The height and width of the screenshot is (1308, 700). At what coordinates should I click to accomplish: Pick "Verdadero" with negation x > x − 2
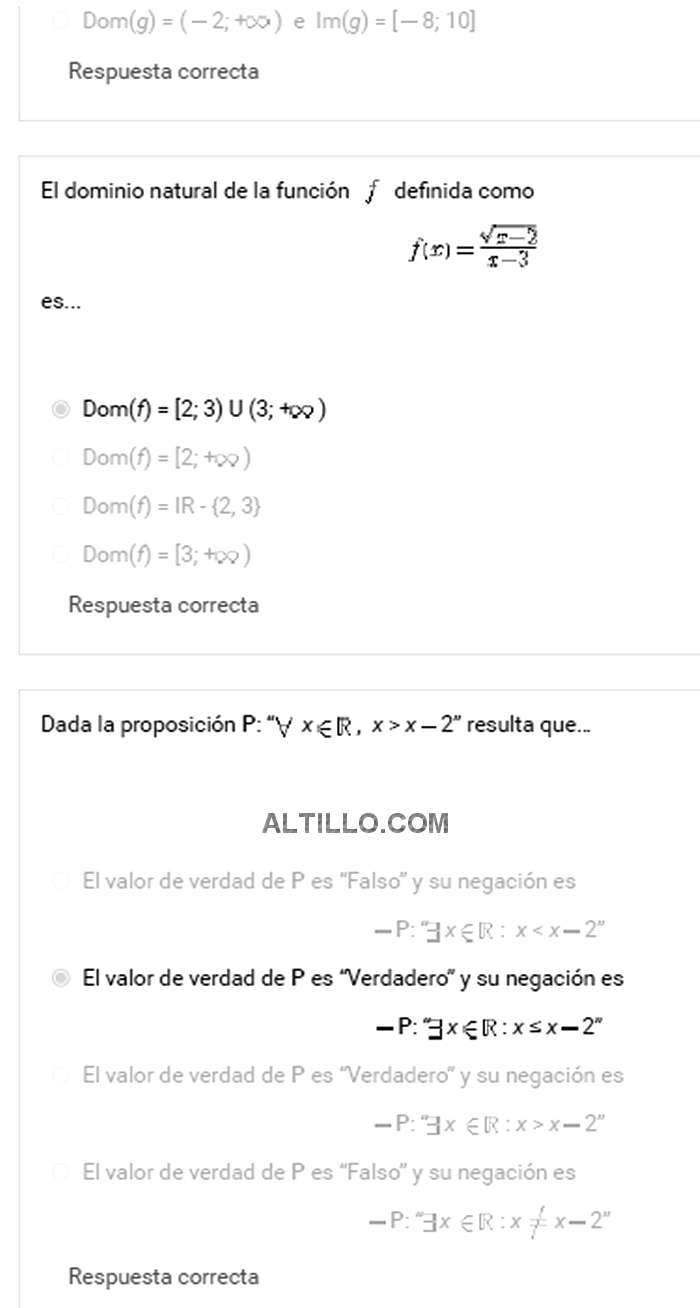(60, 1075)
